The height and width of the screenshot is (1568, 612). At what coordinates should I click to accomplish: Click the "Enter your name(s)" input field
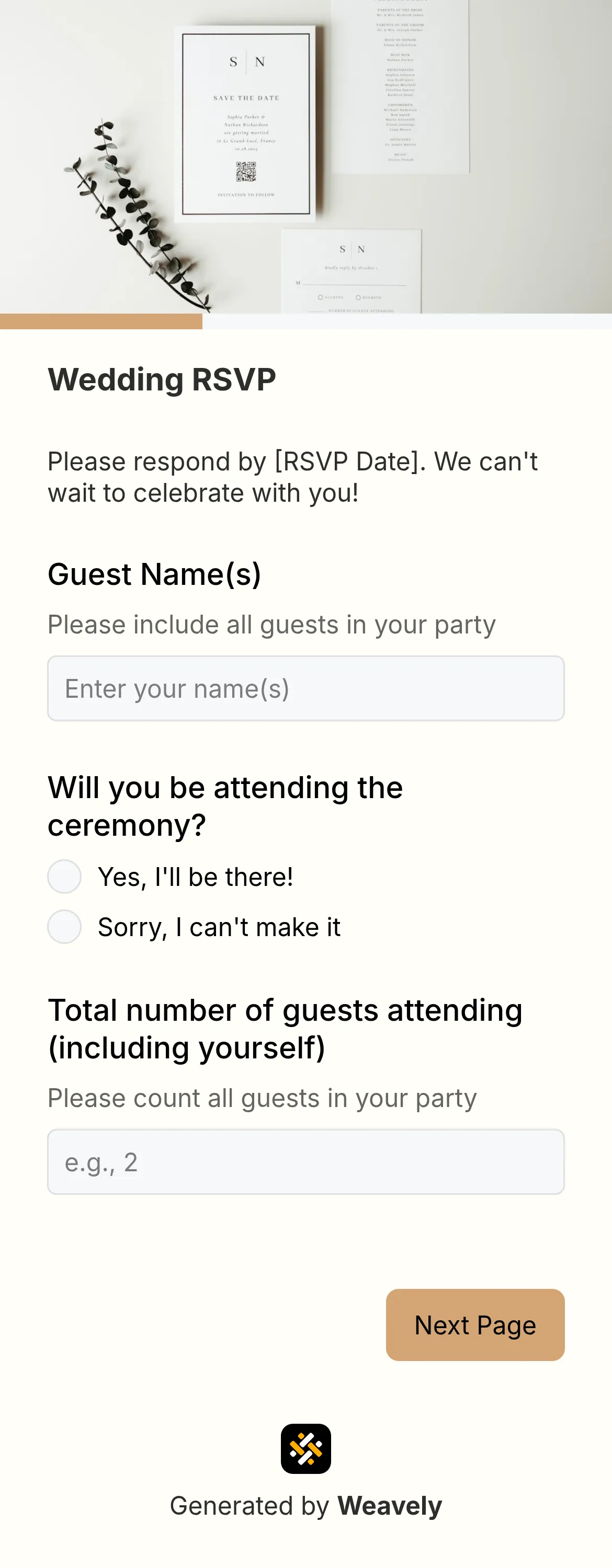(304, 688)
